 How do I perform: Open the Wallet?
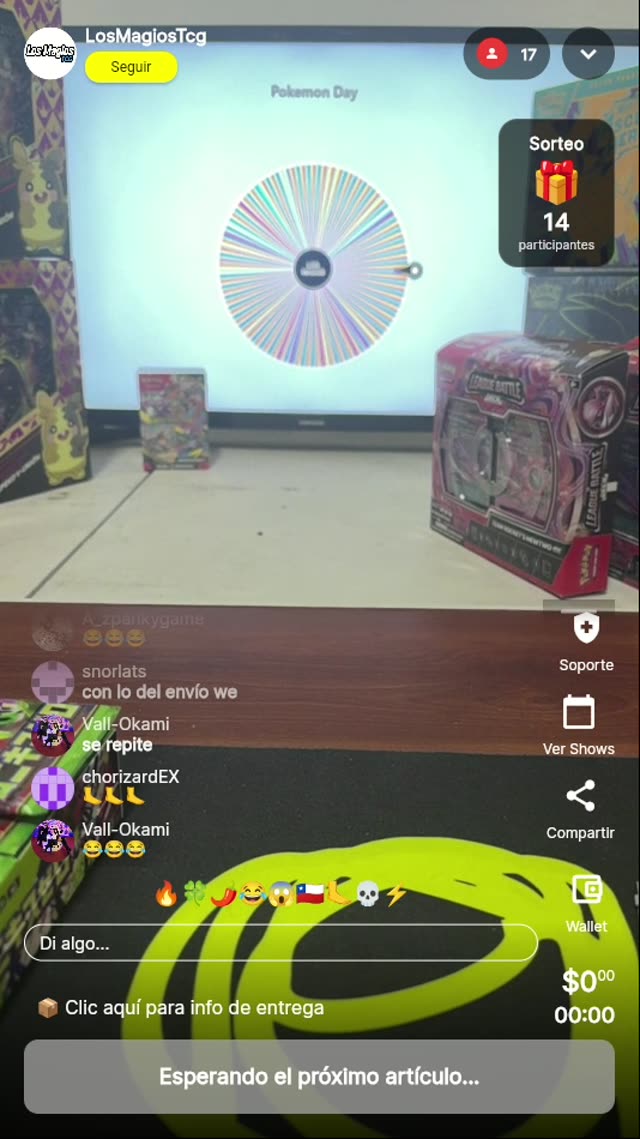click(x=586, y=900)
